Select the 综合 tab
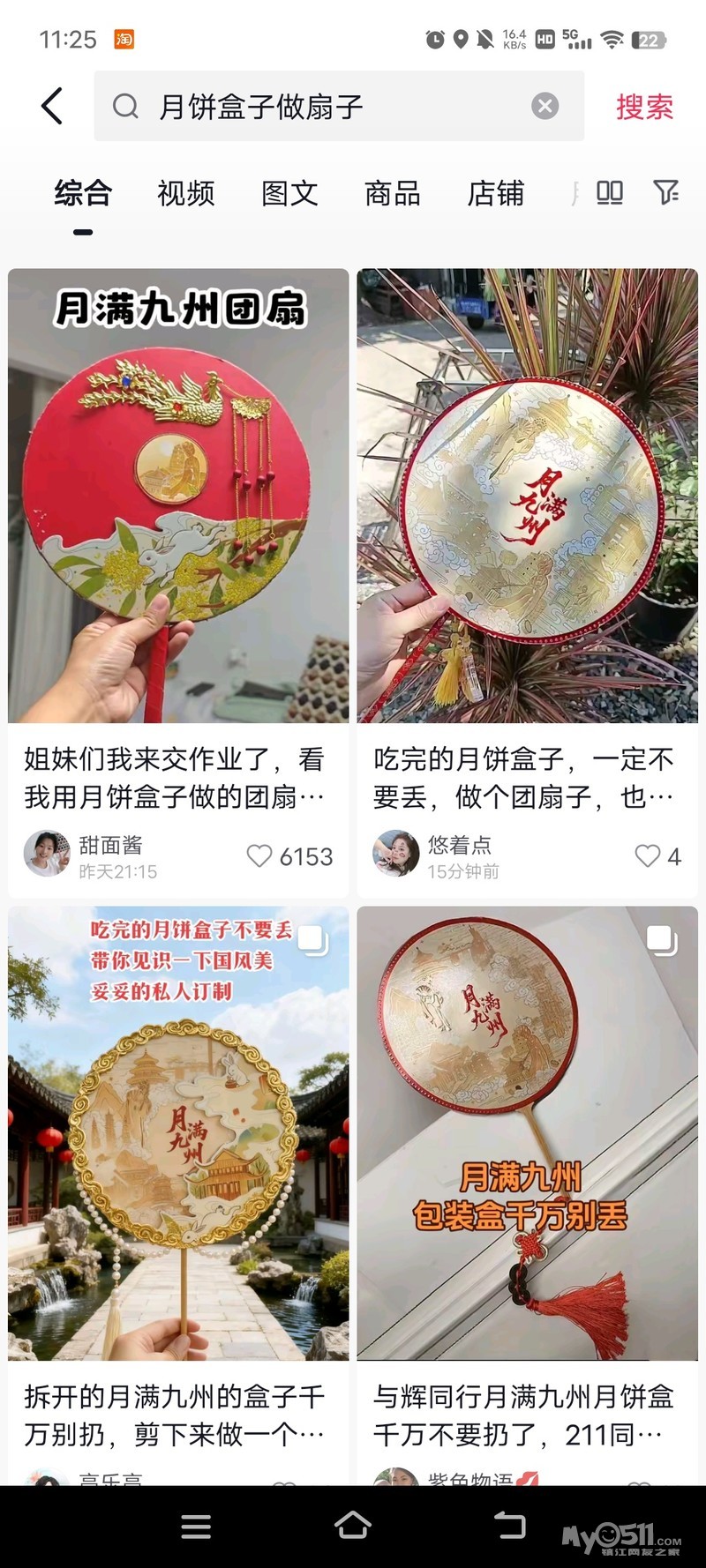The height and width of the screenshot is (1568, 706). point(83,193)
